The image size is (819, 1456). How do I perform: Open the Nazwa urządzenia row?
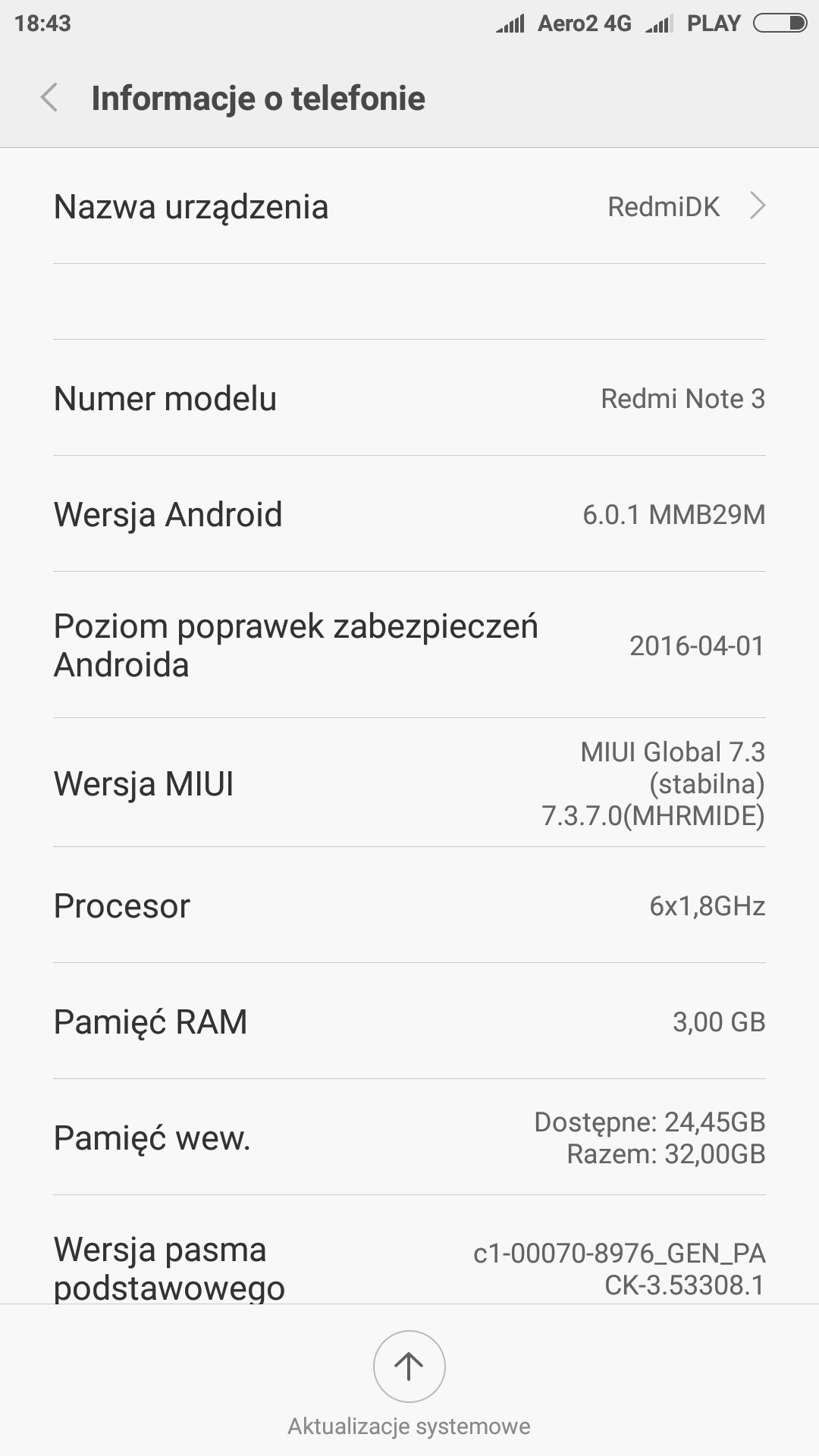(x=409, y=206)
